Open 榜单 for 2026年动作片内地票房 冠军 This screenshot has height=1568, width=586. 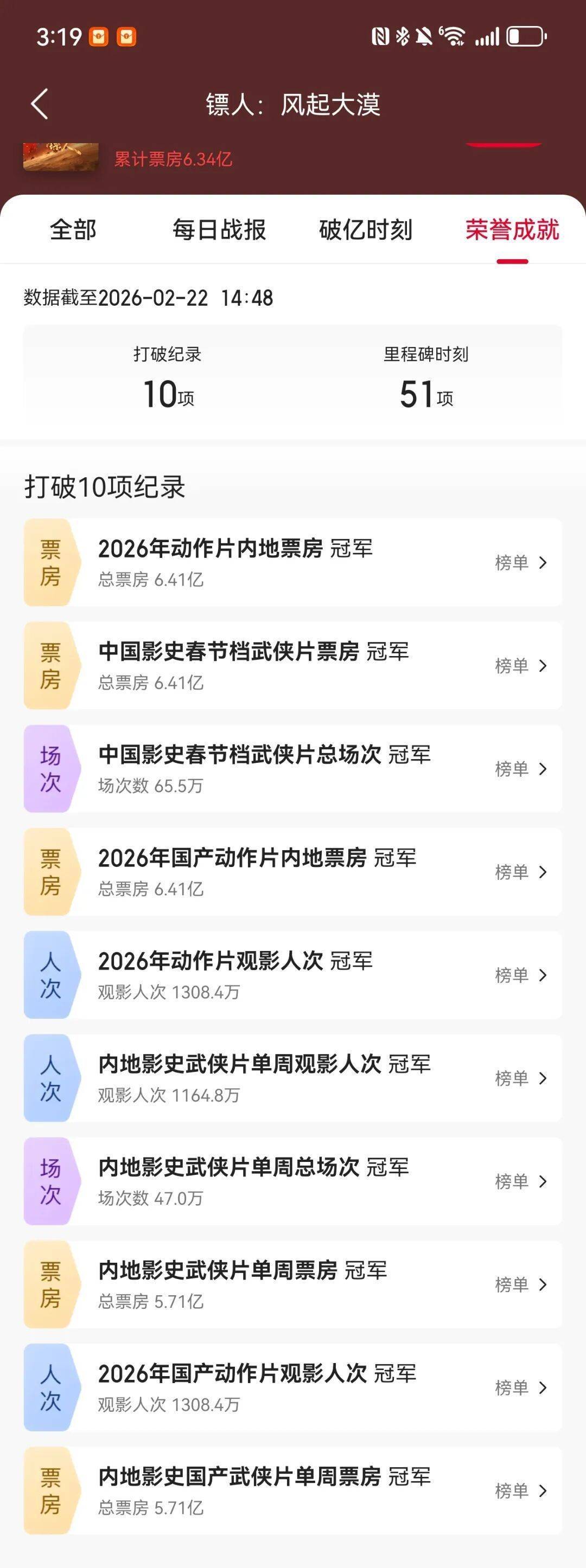pyautogui.click(x=520, y=563)
